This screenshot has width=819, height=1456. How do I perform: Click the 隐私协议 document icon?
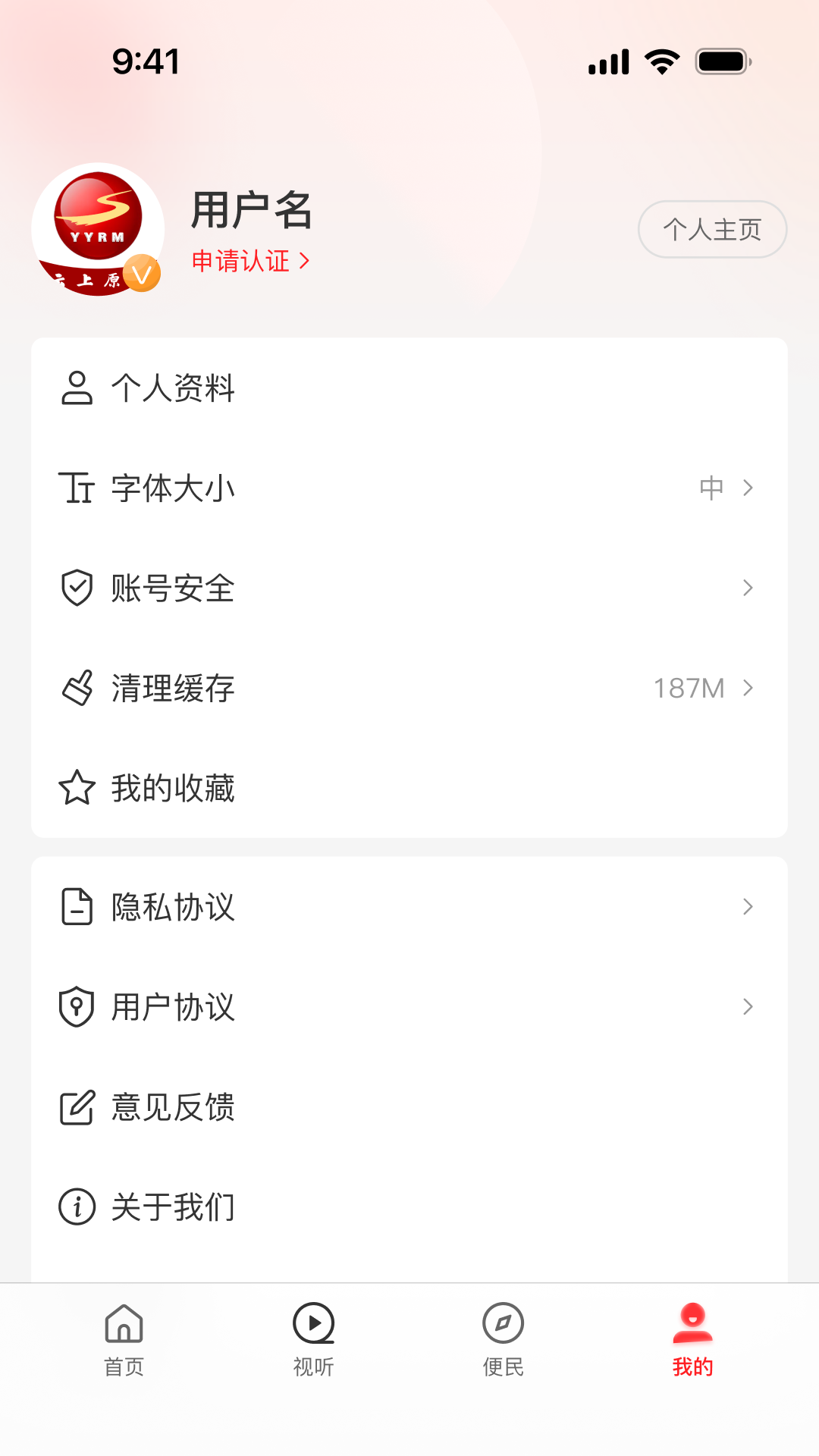pos(76,907)
